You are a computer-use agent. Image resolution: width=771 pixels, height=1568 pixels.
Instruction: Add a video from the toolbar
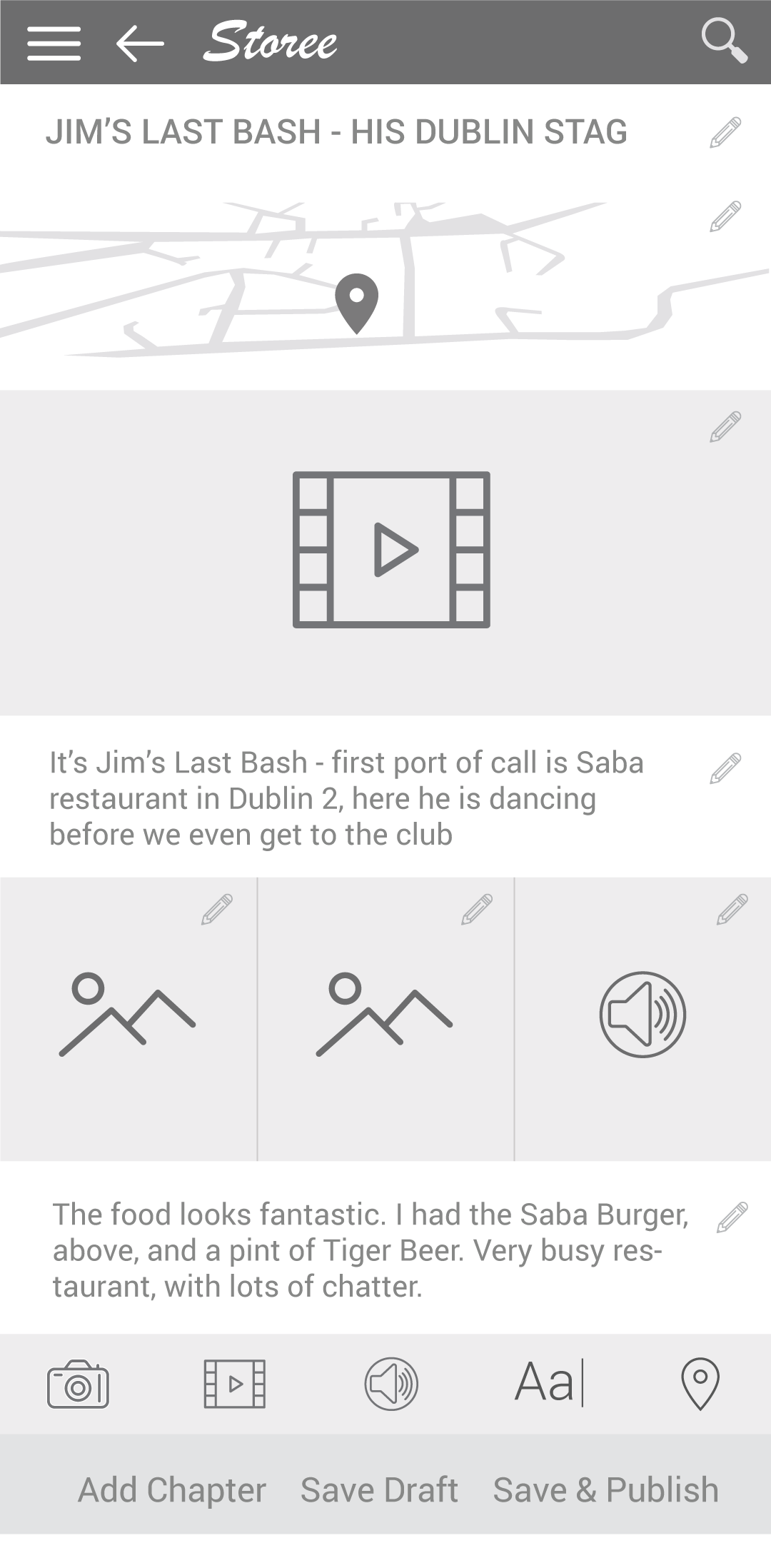pos(235,1384)
